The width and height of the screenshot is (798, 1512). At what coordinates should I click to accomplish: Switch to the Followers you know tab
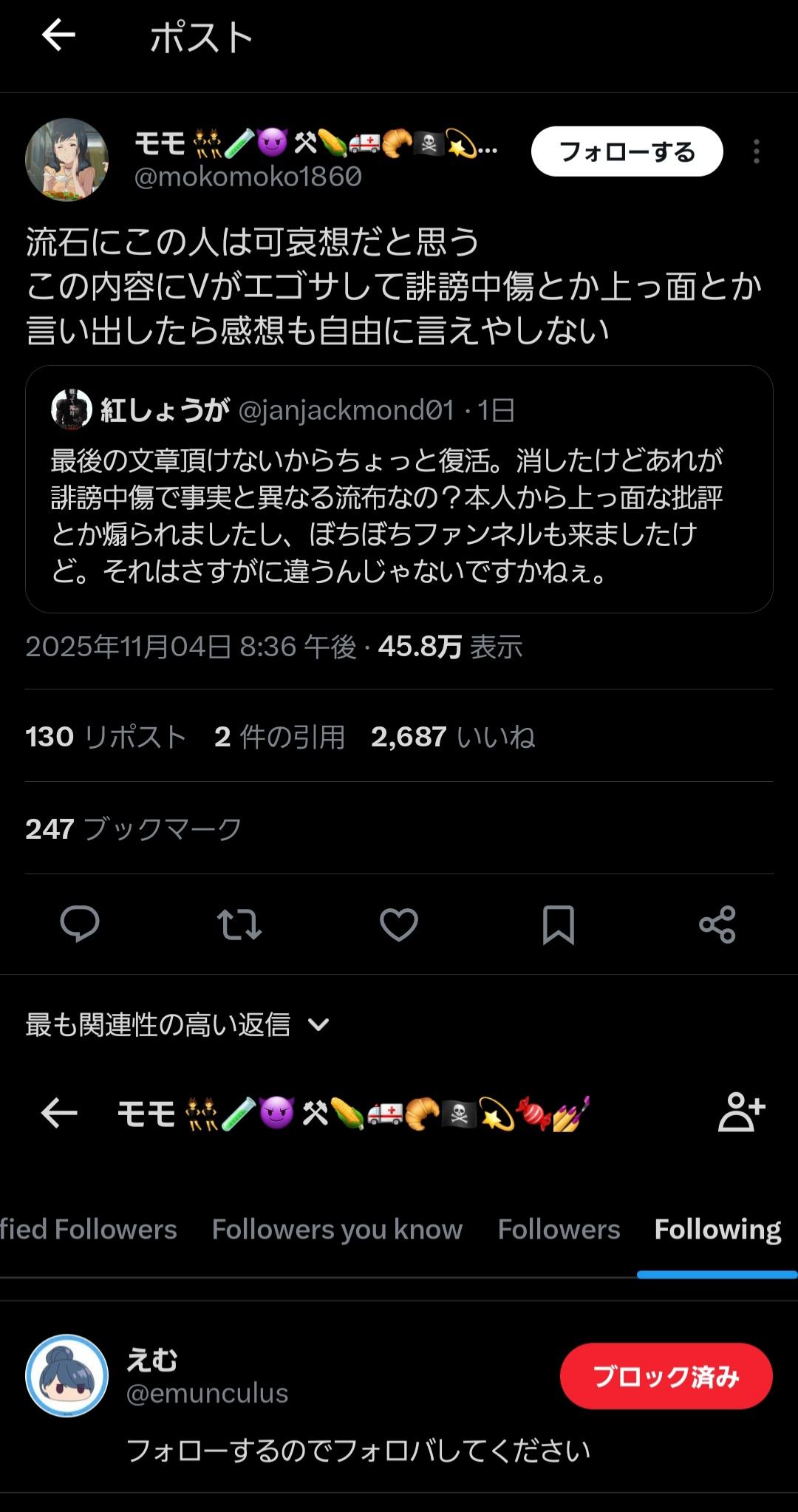coord(337,1229)
